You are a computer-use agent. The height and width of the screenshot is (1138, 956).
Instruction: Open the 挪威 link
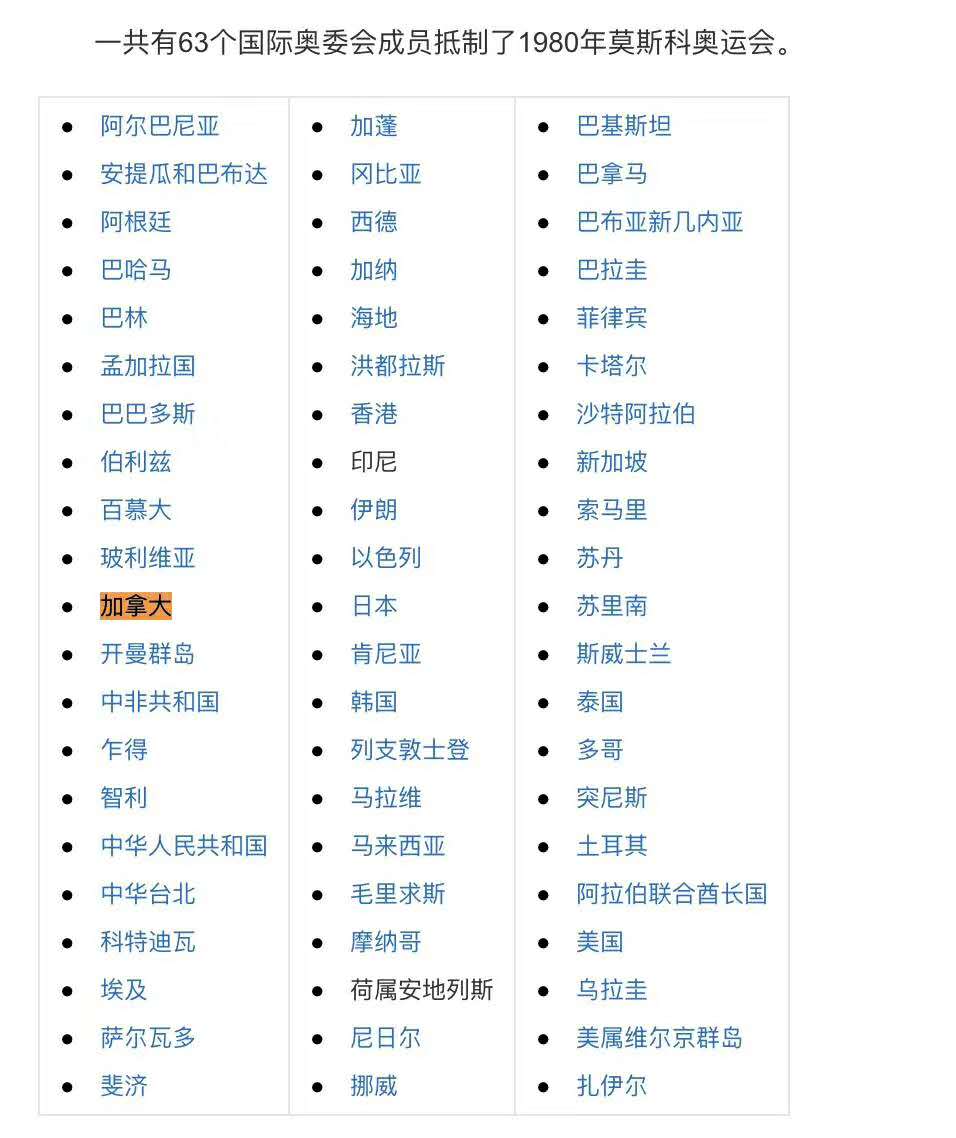[x=374, y=1087]
